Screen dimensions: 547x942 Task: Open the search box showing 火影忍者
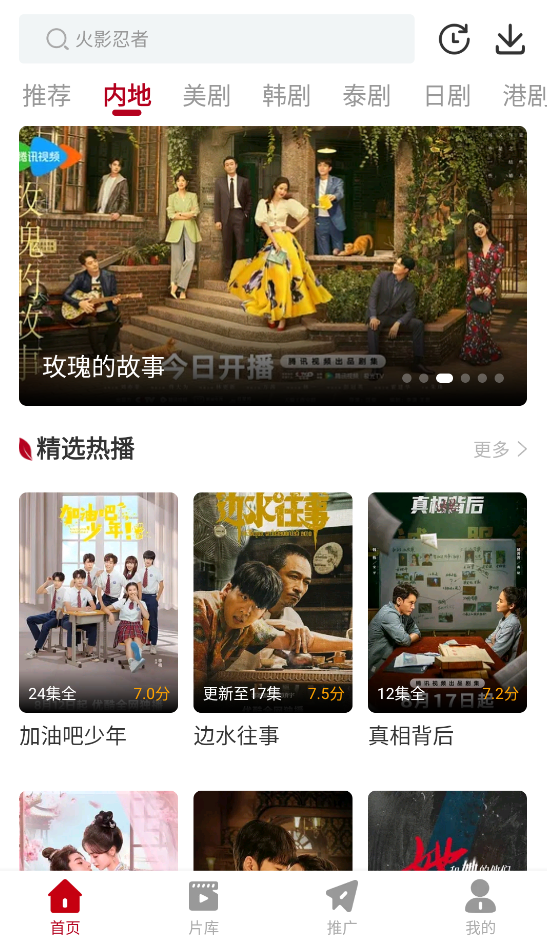[216, 39]
